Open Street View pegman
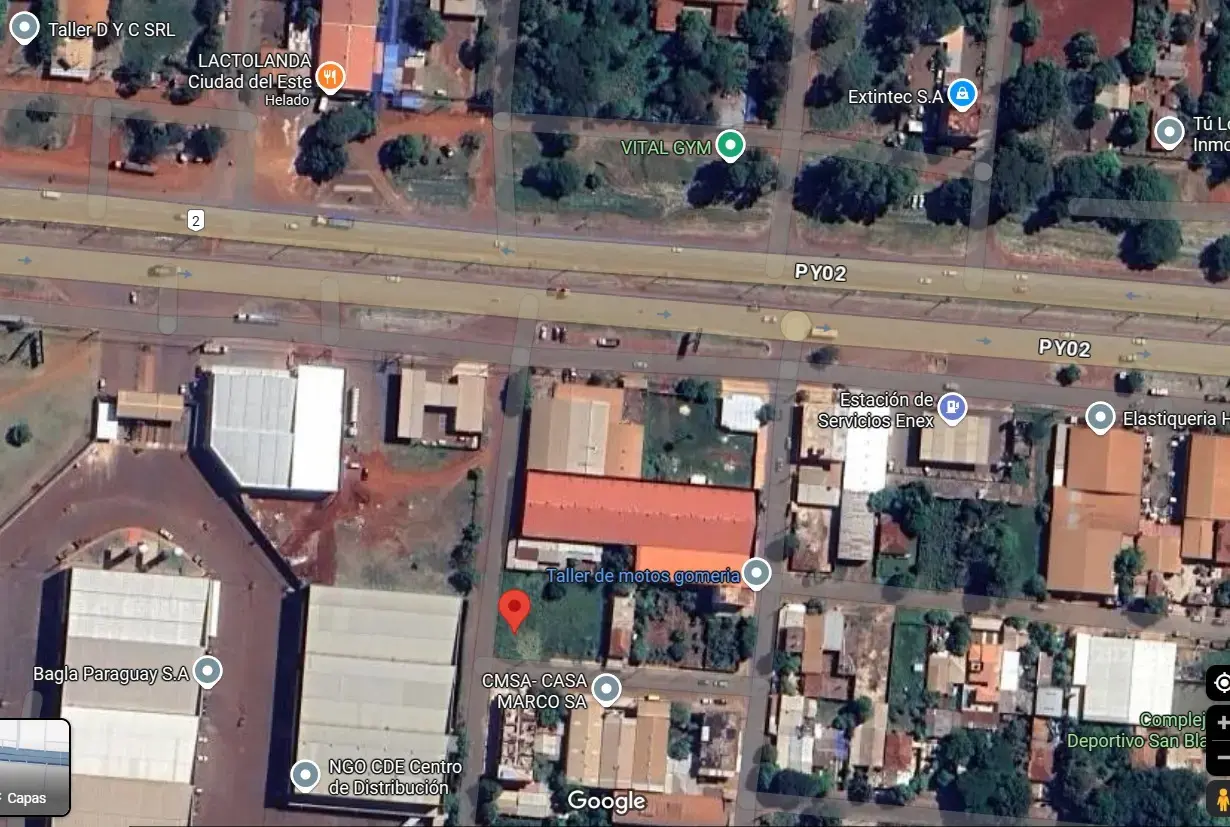This screenshot has width=1230, height=827. coord(1221,799)
